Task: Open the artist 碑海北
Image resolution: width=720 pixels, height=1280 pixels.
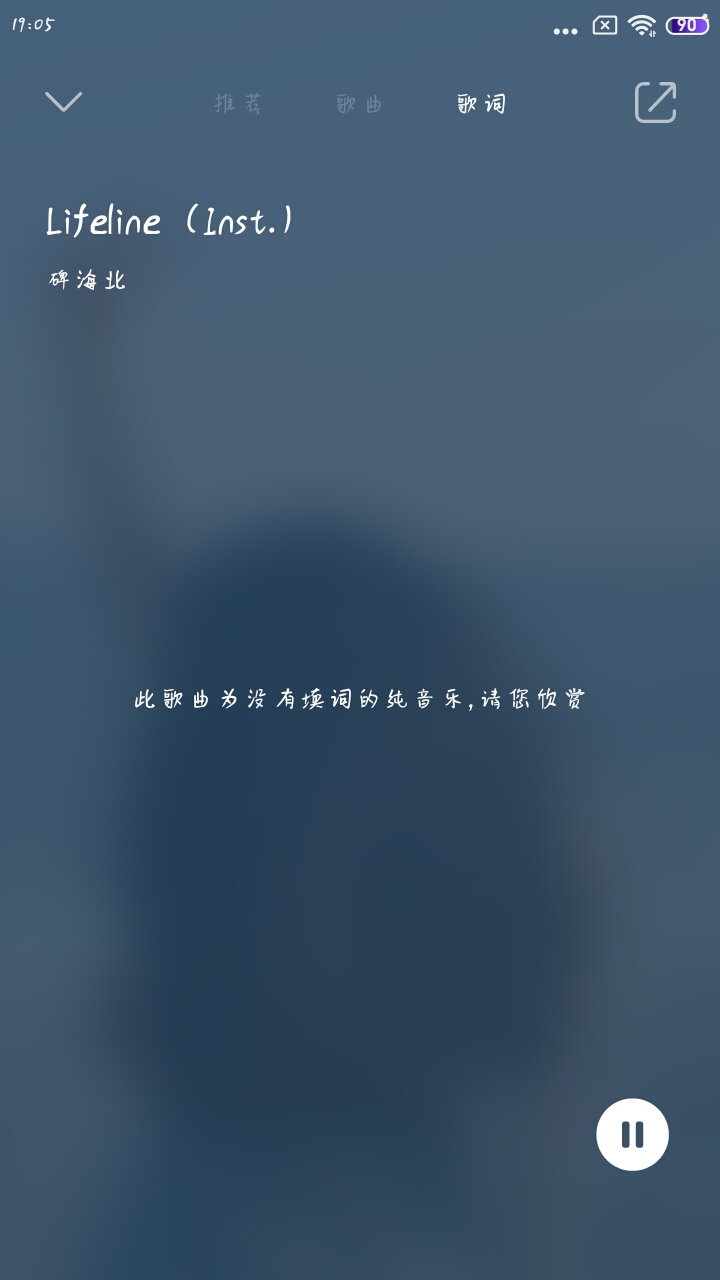Action: 88,280
